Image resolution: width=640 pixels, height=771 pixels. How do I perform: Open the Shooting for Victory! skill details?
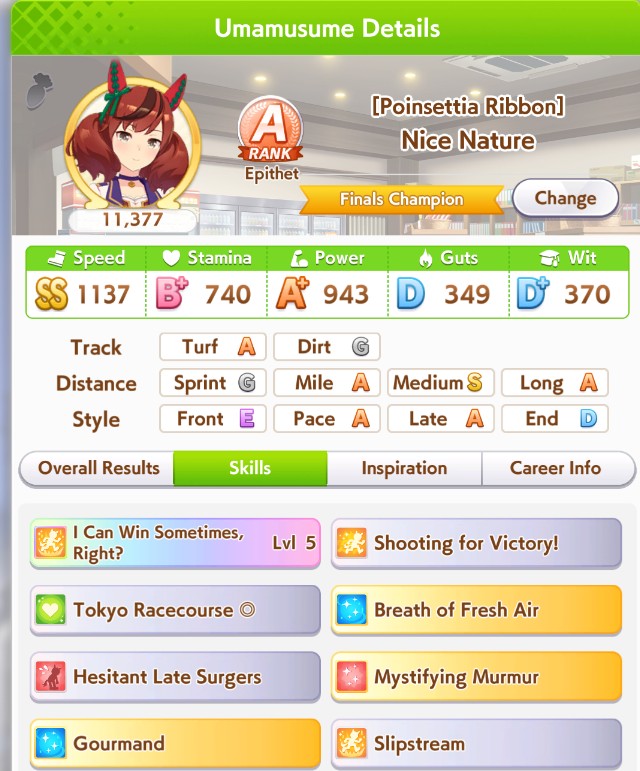click(x=476, y=543)
